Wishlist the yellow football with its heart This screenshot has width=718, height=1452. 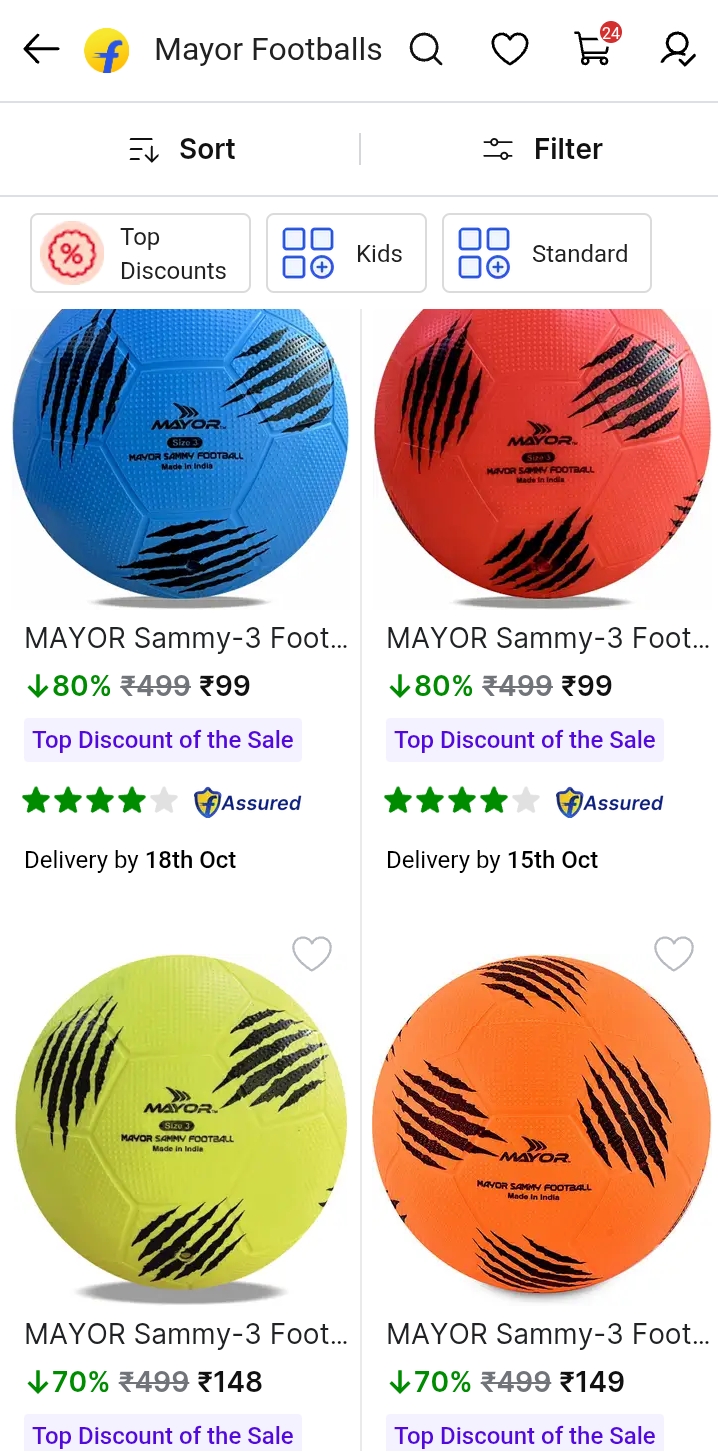(312, 954)
